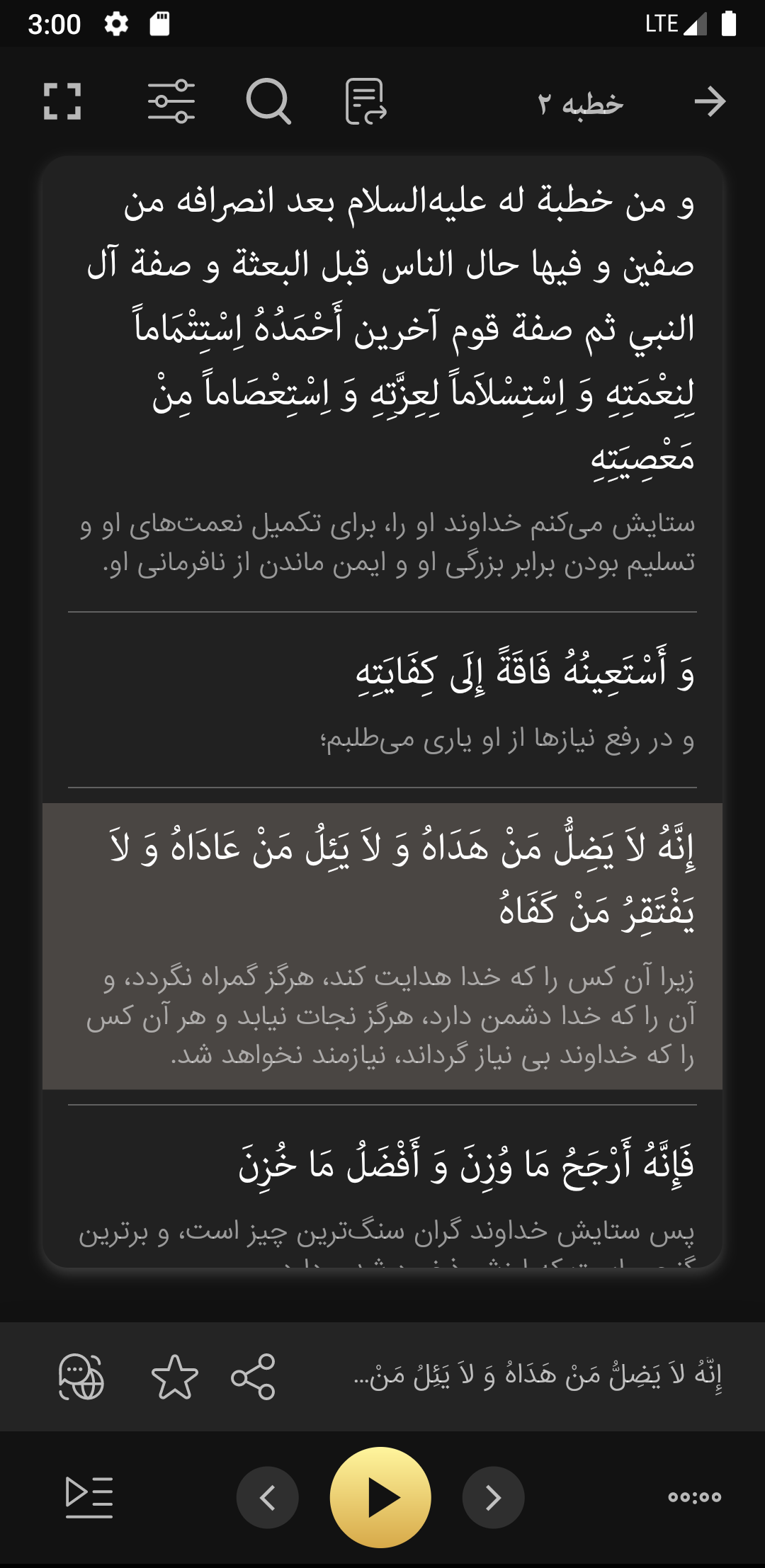Skip to the left-arrow track
This screenshot has width=765, height=1568.
pyautogui.click(x=268, y=1497)
